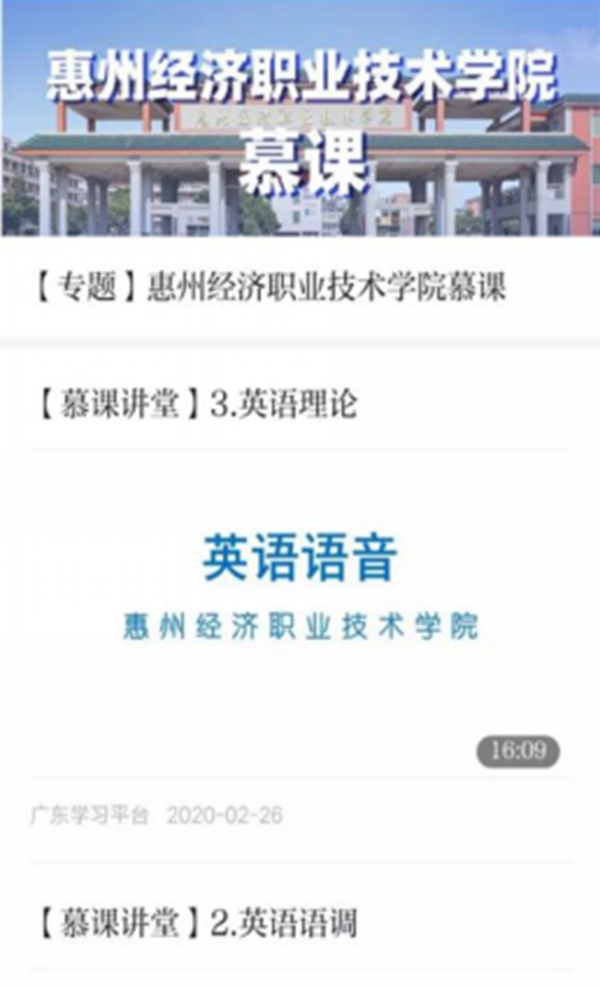Open the 惠州经济职业技术学院慕课 top banner
The width and height of the screenshot is (600, 986).
pos(300,118)
